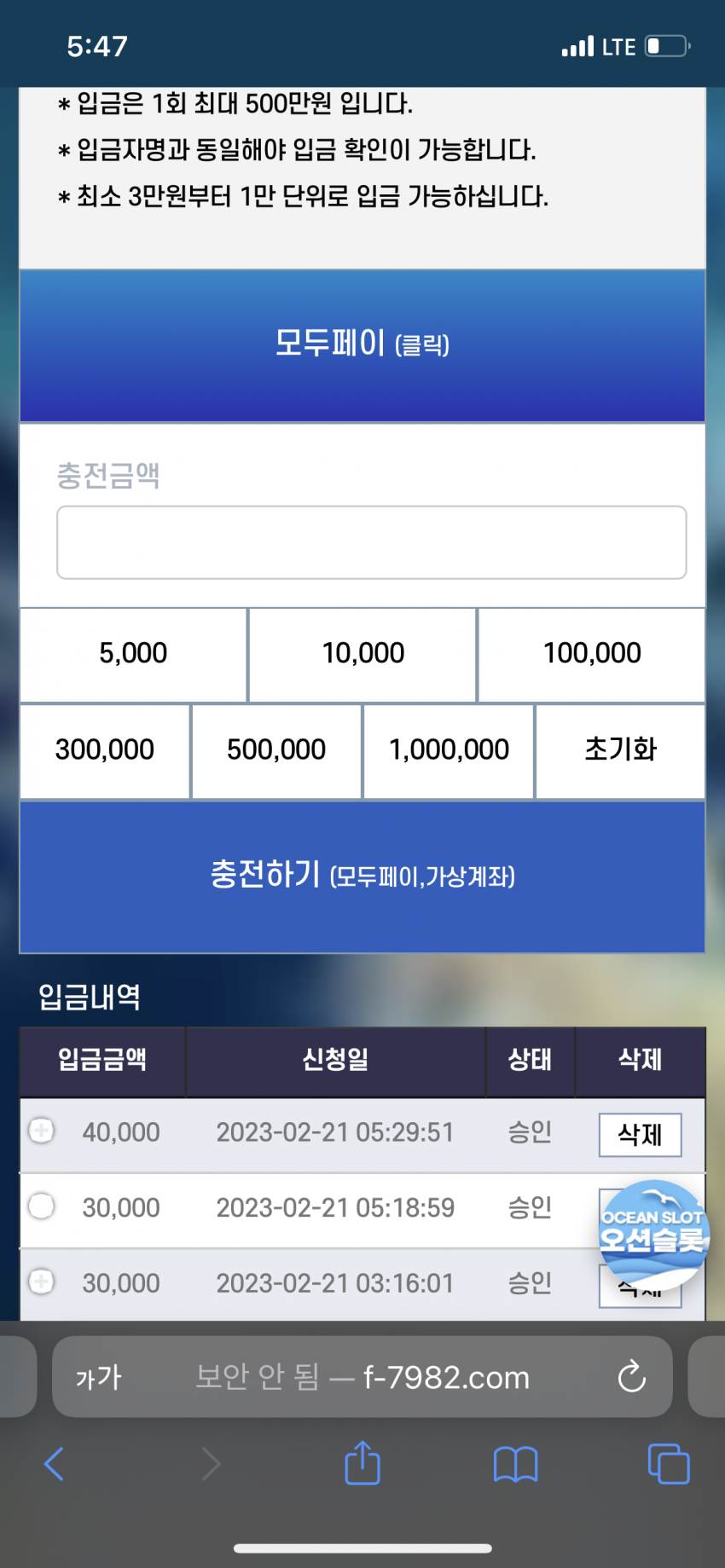This screenshot has width=725, height=1568.
Task: Choose the 1,000,000 amount button
Action: (x=449, y=750)
